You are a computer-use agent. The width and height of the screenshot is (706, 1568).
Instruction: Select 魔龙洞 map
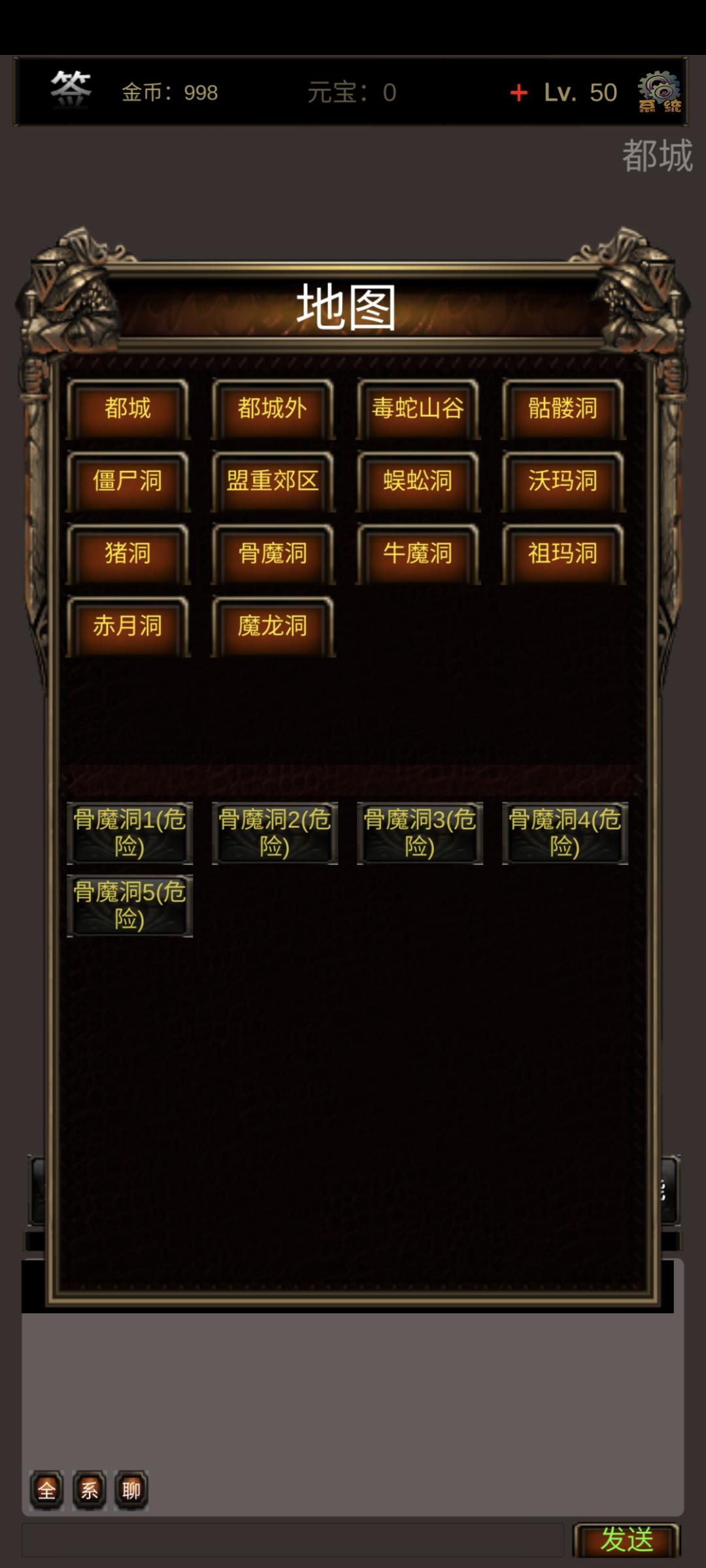click(273, 627)
